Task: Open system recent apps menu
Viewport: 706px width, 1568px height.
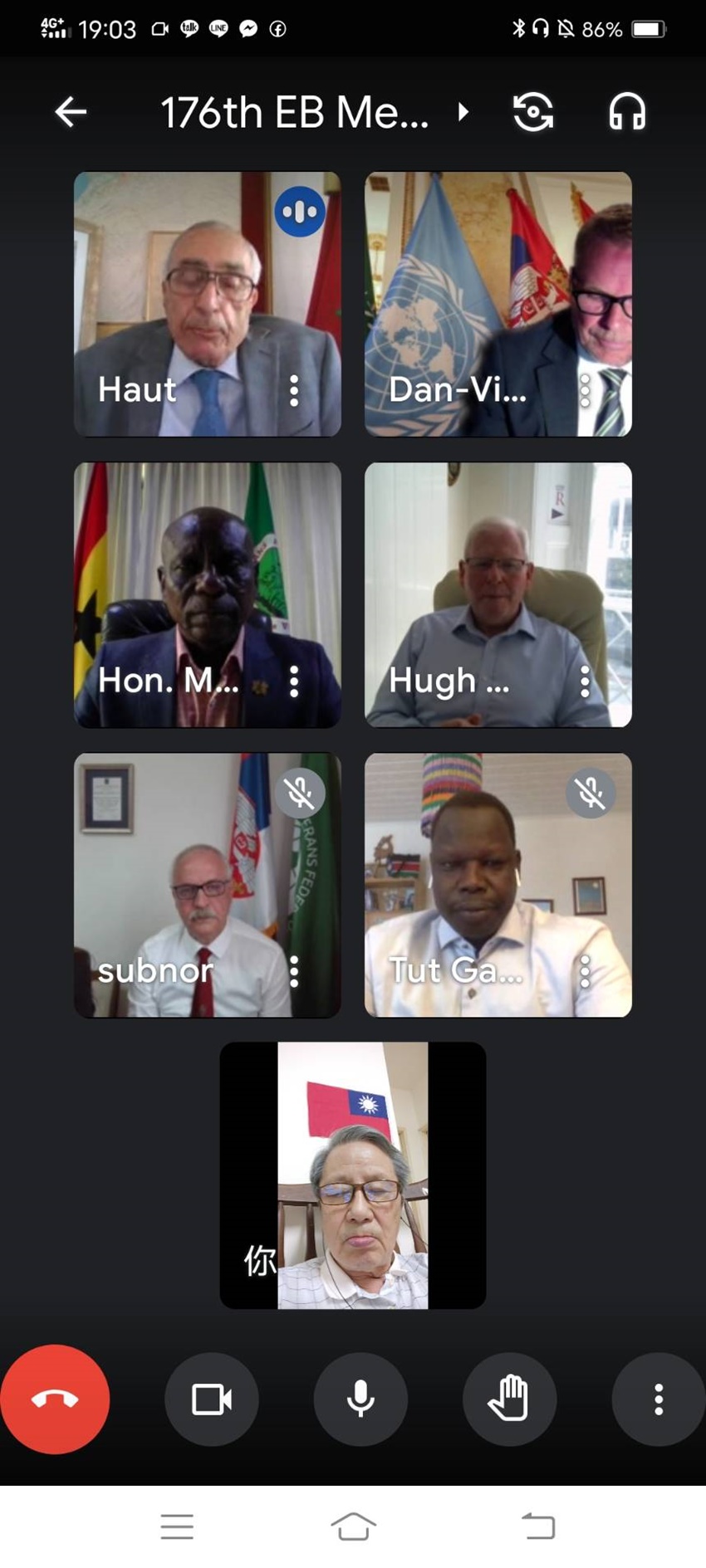Action: (177, 1526)
